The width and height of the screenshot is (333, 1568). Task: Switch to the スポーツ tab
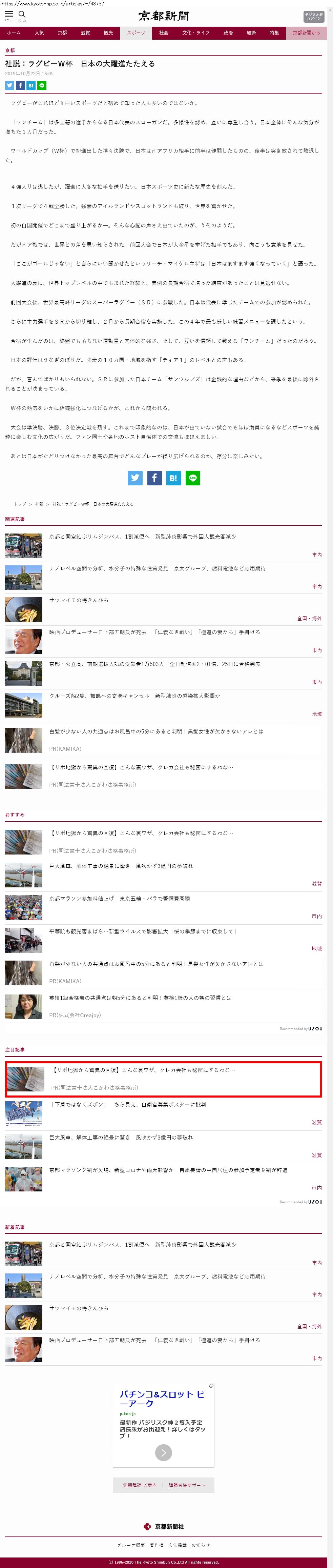pos(137,33)
